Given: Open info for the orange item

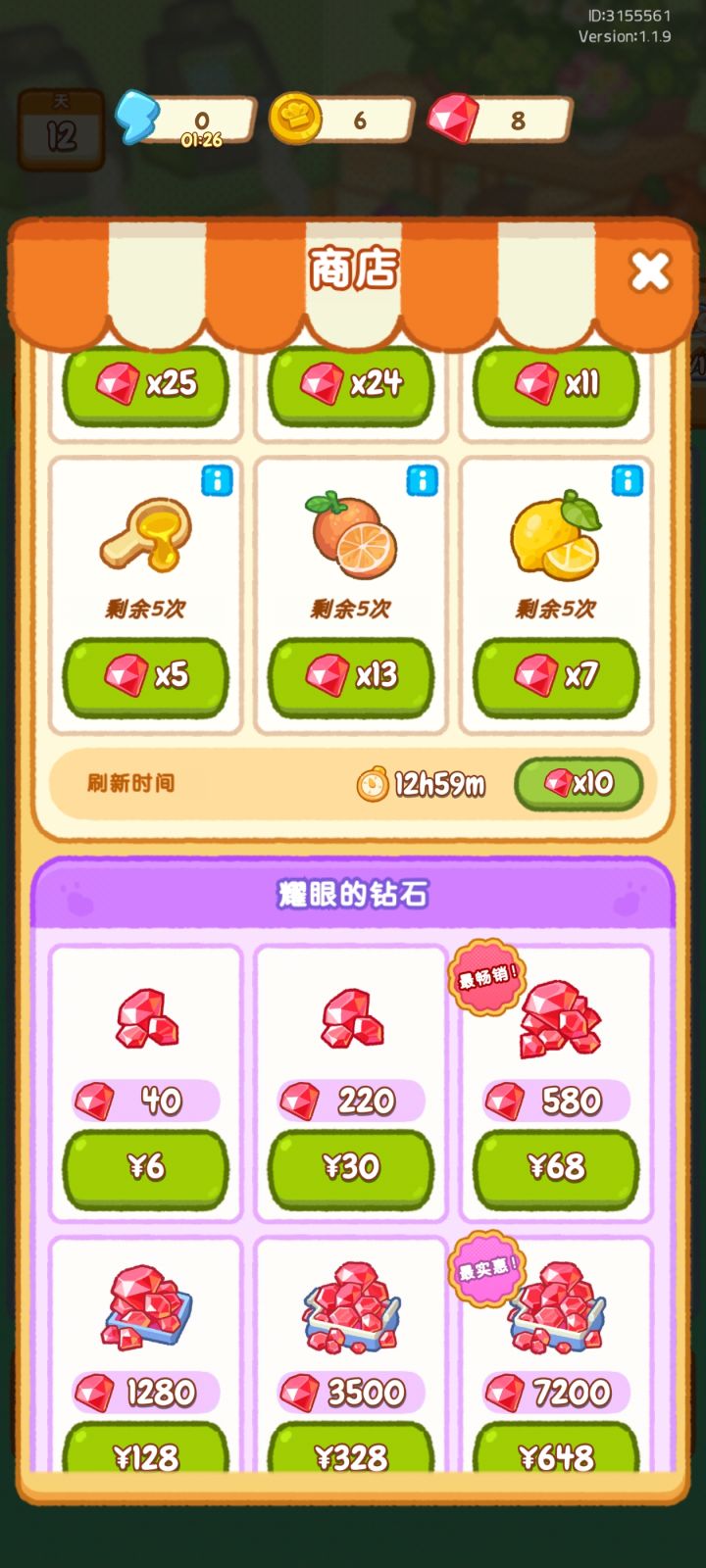Looking at the screenshot, I should (422, 480).
